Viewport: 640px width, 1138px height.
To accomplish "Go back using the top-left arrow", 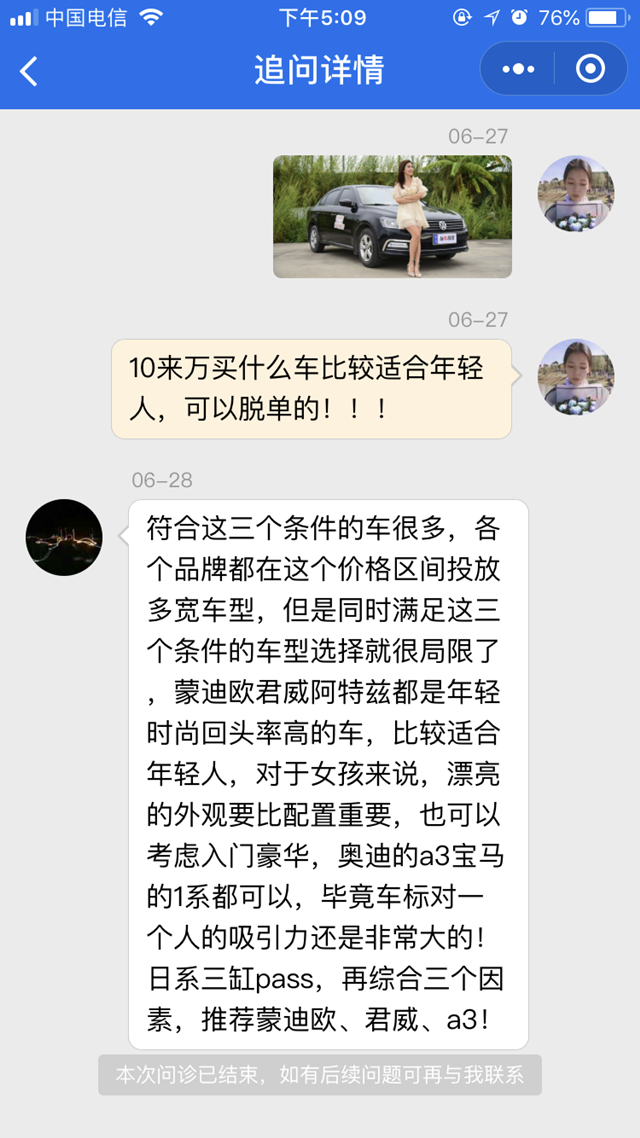I will click(x=29, y=71).
